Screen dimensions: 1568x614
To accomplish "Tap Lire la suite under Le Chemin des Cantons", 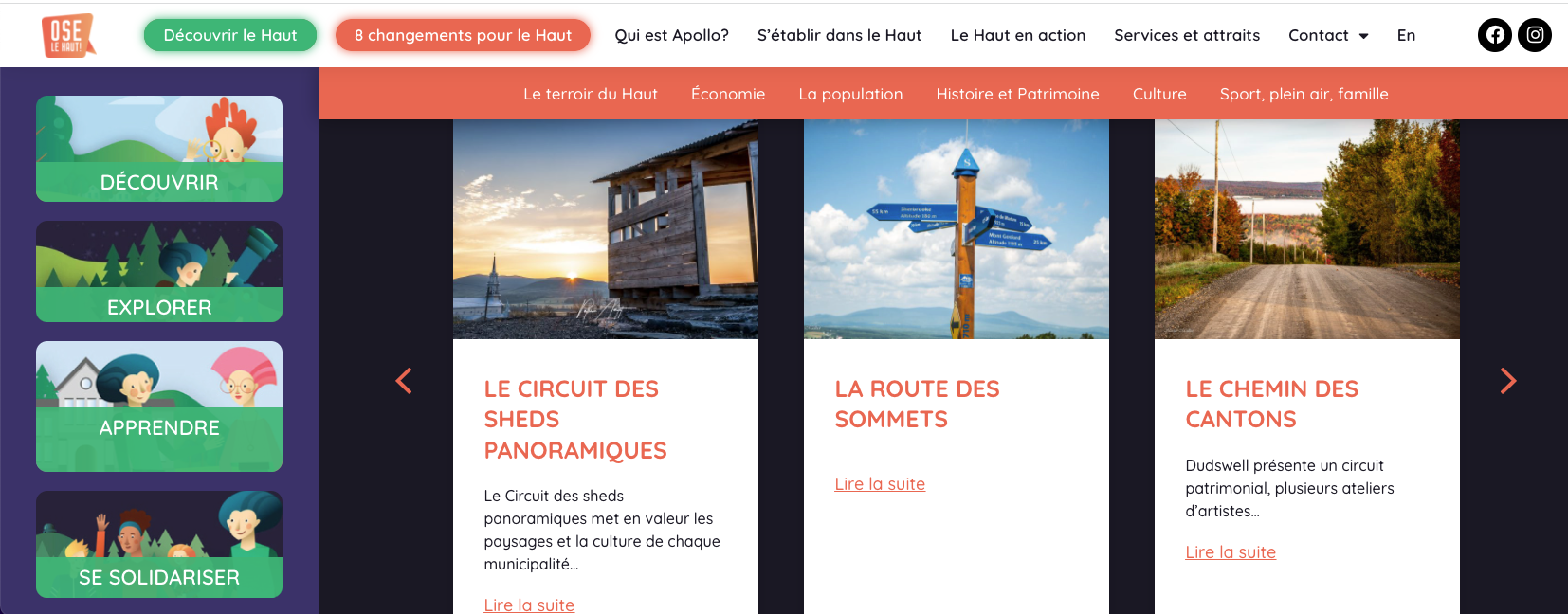I will point(1231,552).
